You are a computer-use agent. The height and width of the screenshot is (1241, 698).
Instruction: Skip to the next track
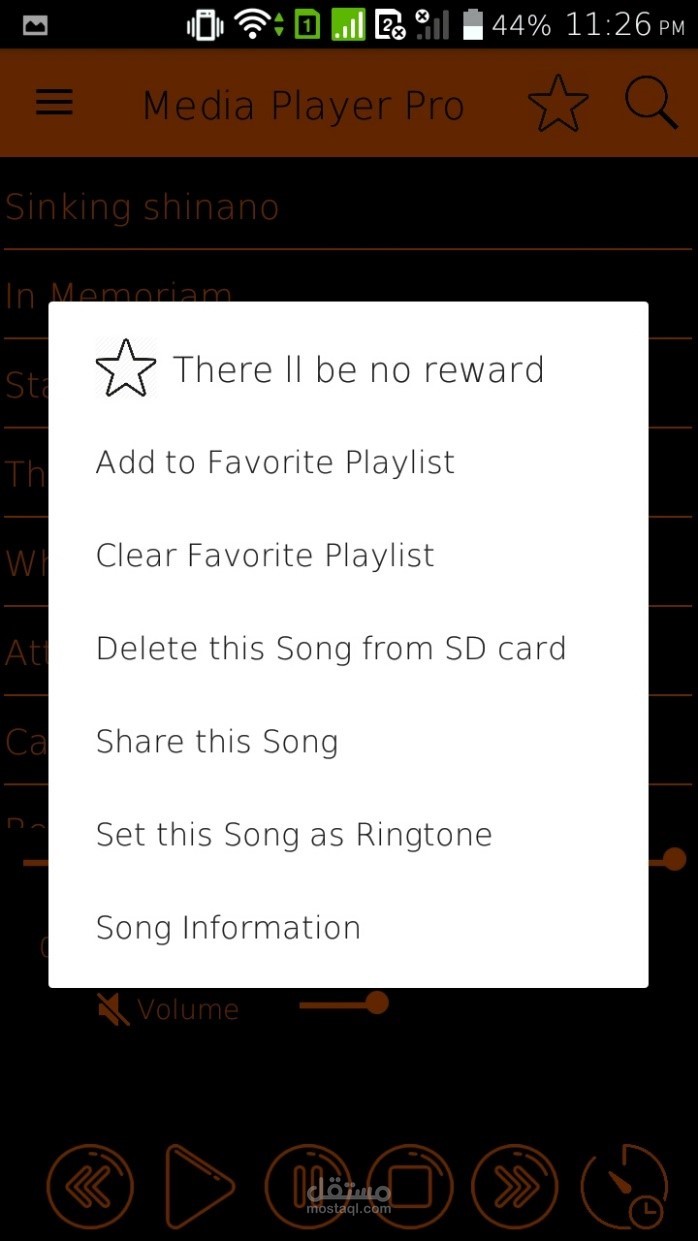pyautogui.click(x=514, y=1187)
